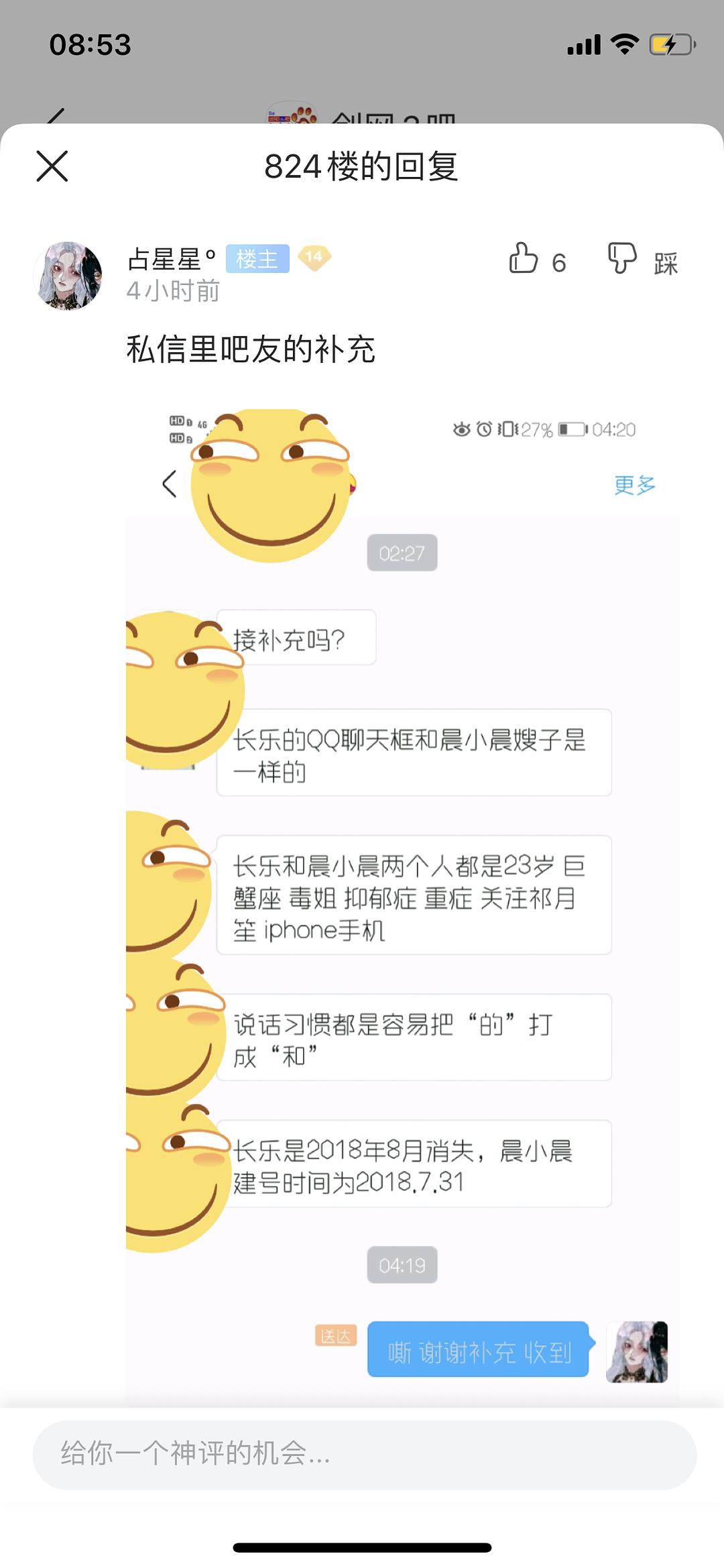This screenshot has height=1568, width=724.
Task: Like the post by 占星星°
Action: (524, 260)
